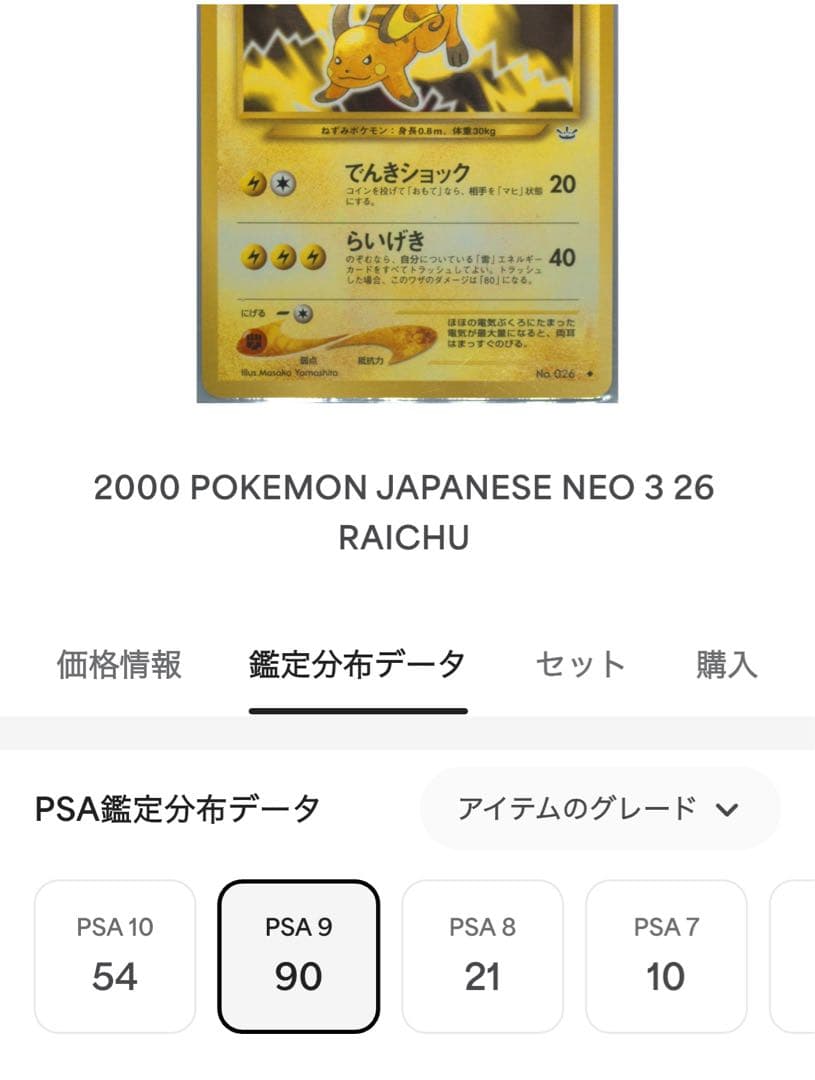Tap the PSA 9 population count 90

[x=297, y=978]
